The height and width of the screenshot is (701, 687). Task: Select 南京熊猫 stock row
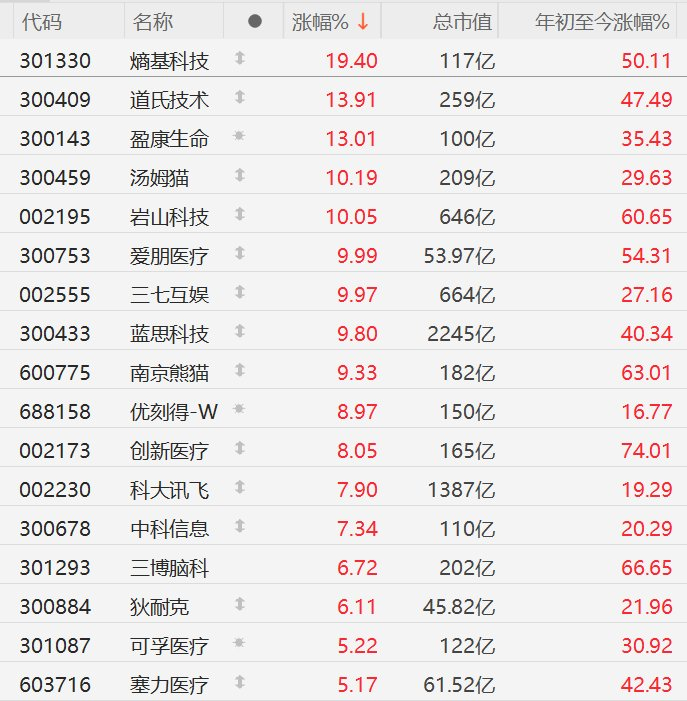170,373
